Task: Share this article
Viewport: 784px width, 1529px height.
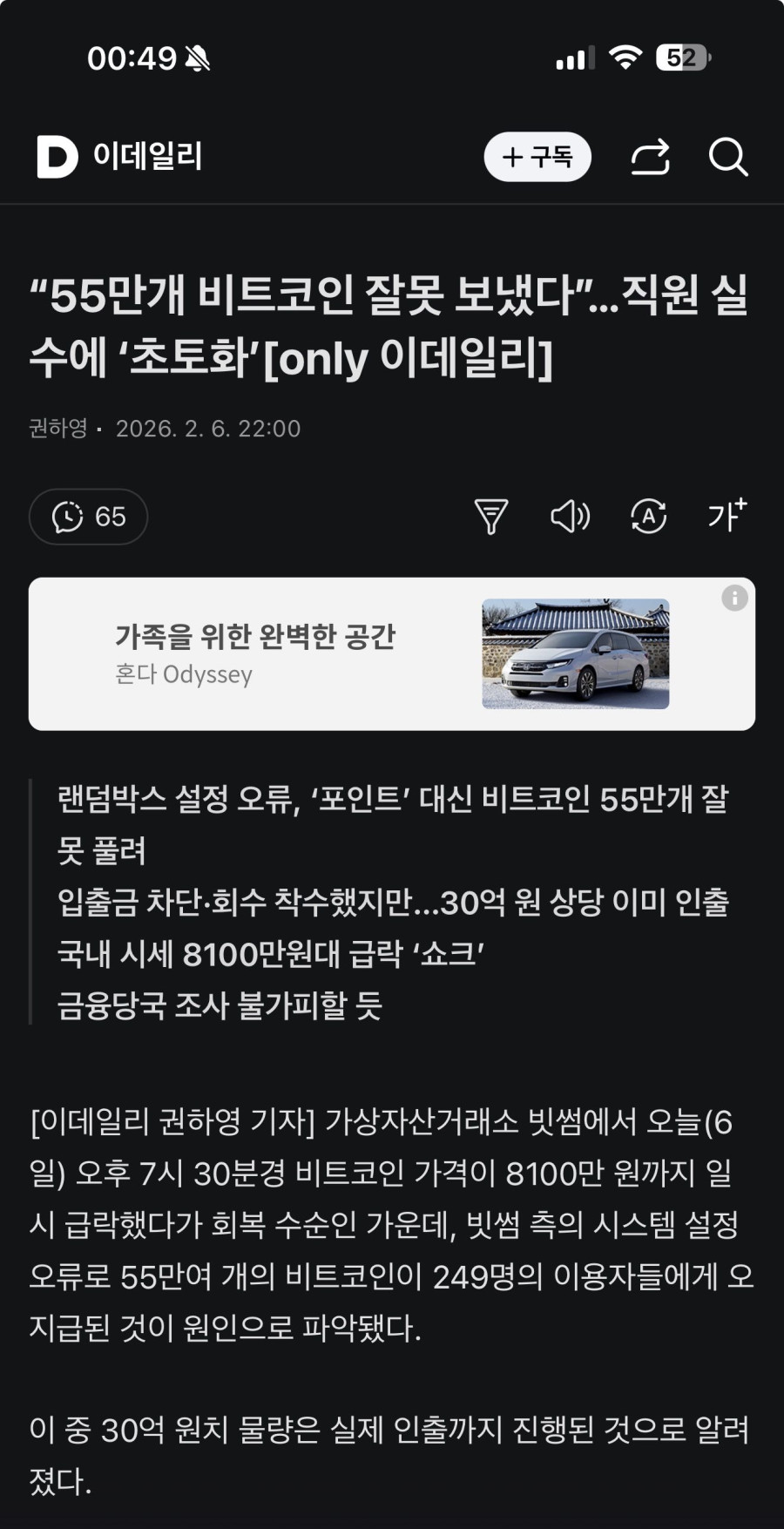Action: pos(650,157)
